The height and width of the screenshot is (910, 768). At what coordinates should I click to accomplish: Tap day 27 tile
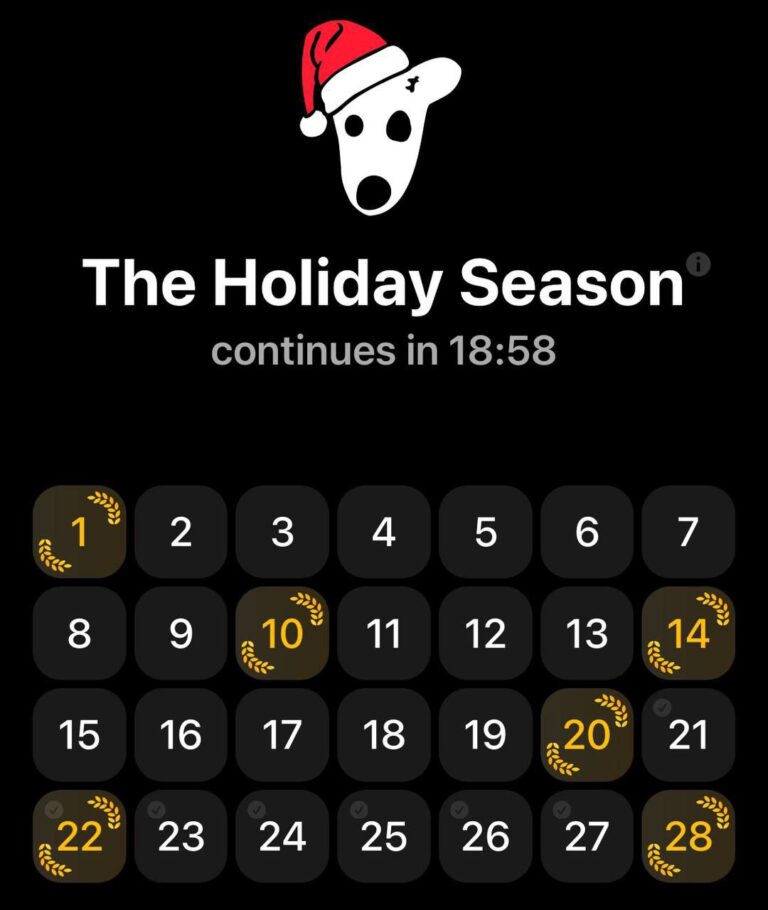[587, 837]
